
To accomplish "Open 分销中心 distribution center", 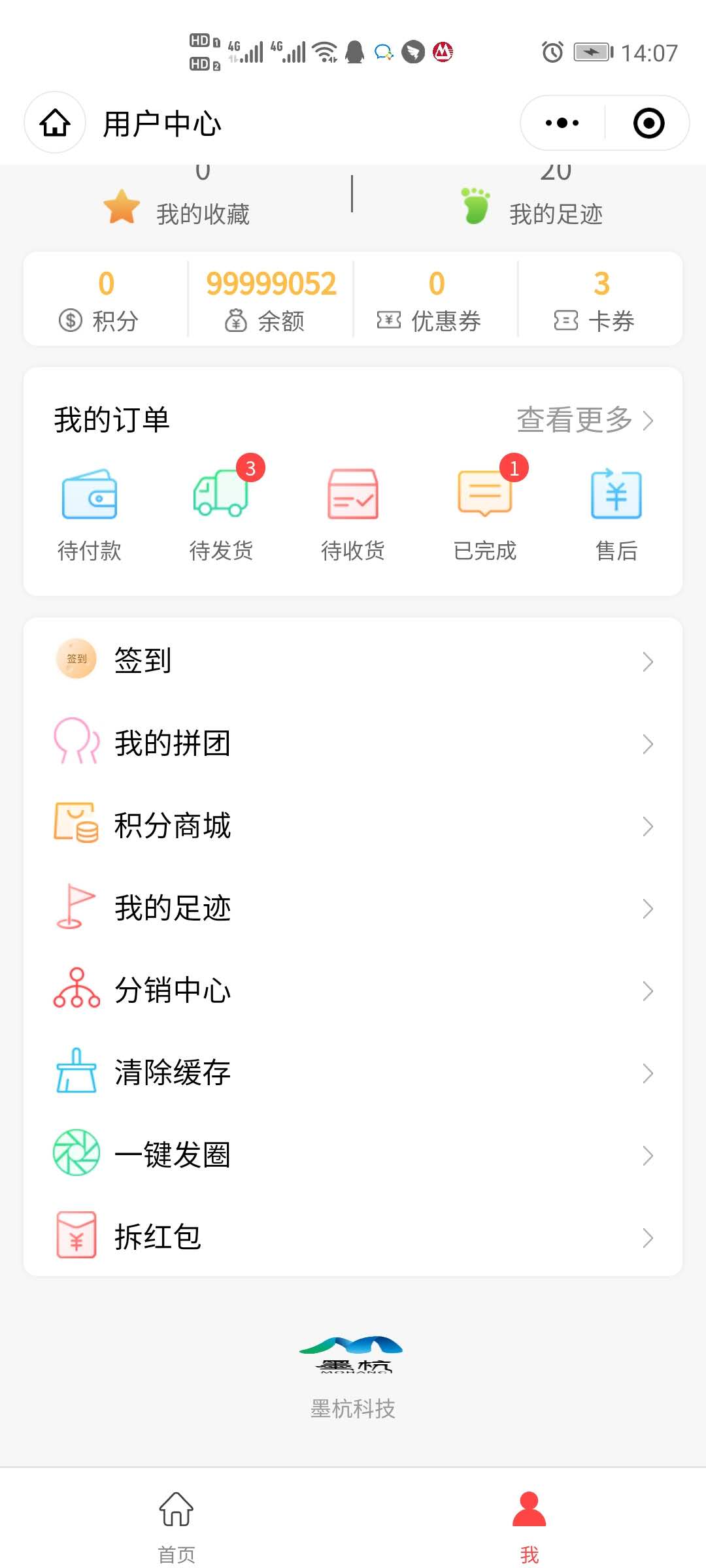I will click(x=353, y=990).
